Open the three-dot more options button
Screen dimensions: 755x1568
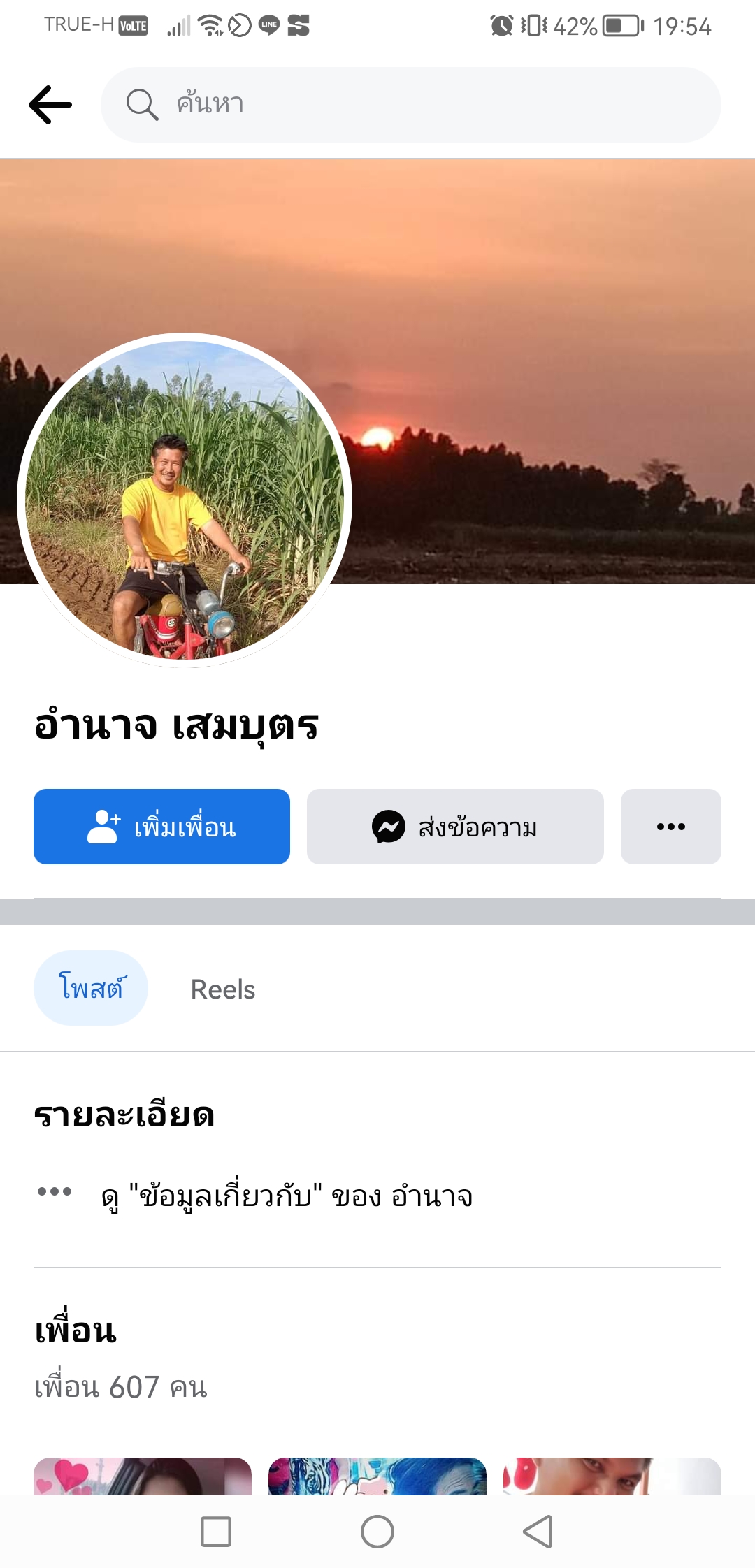pyautogui.click(x=670, y=827)
